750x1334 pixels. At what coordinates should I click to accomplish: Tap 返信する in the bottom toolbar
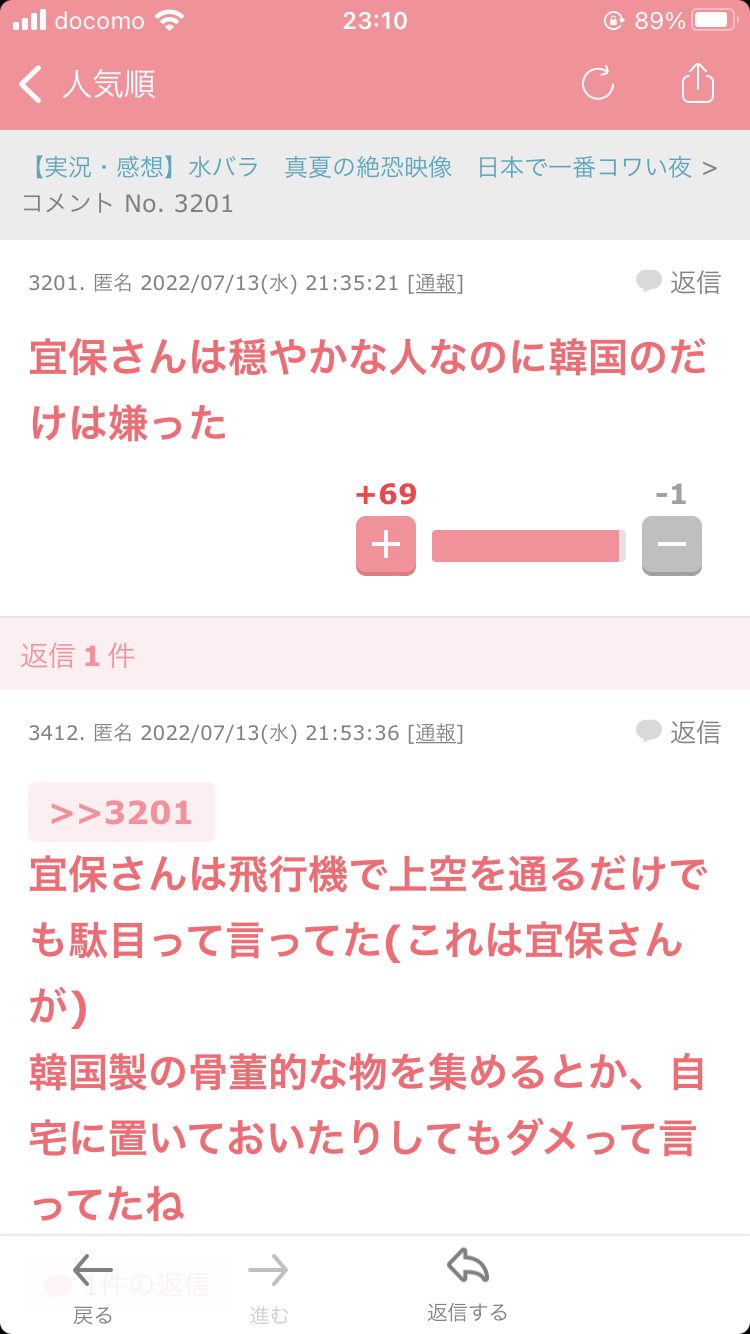[467, 1285]
